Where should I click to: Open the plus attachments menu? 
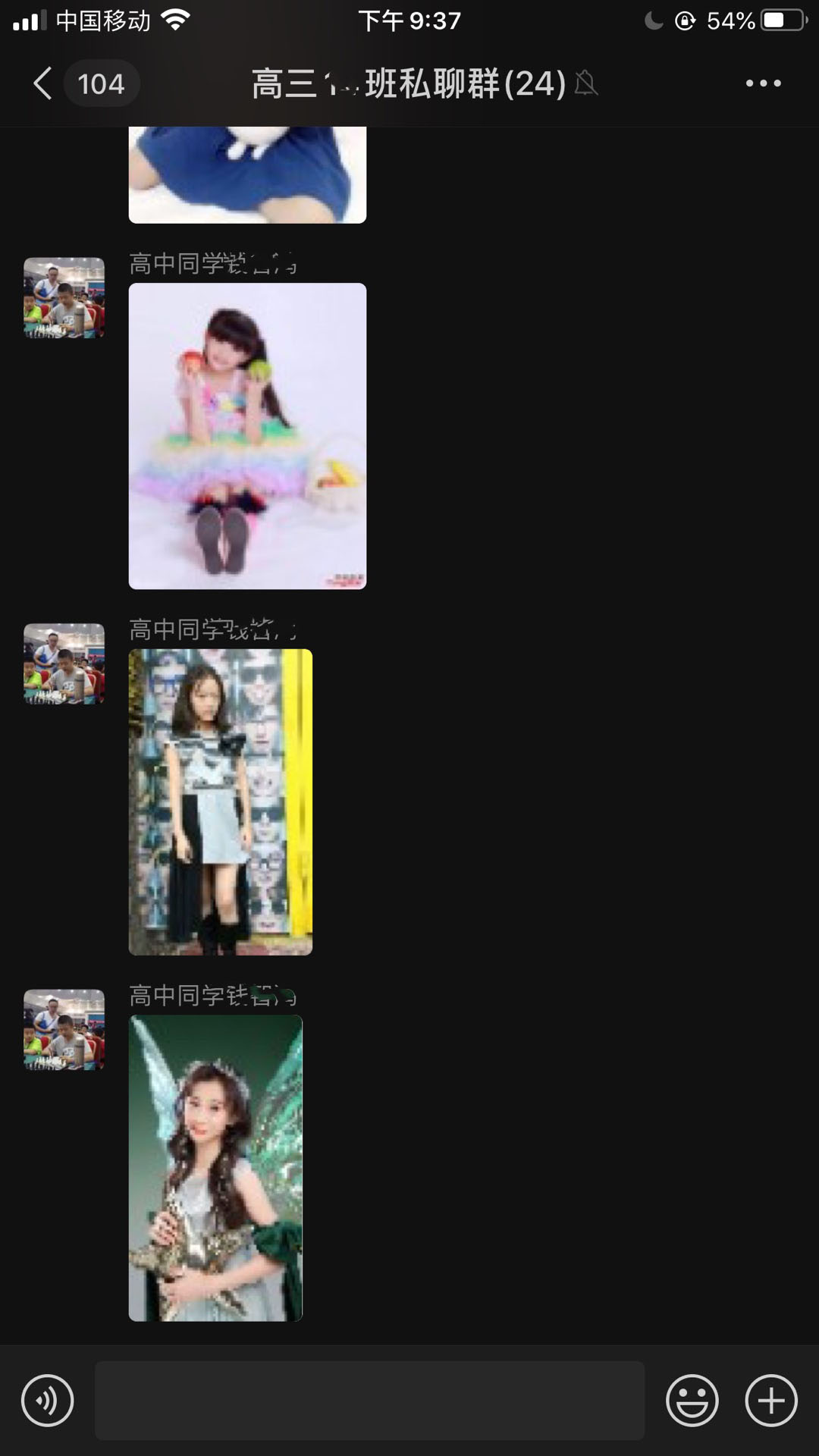[771, 1401]
